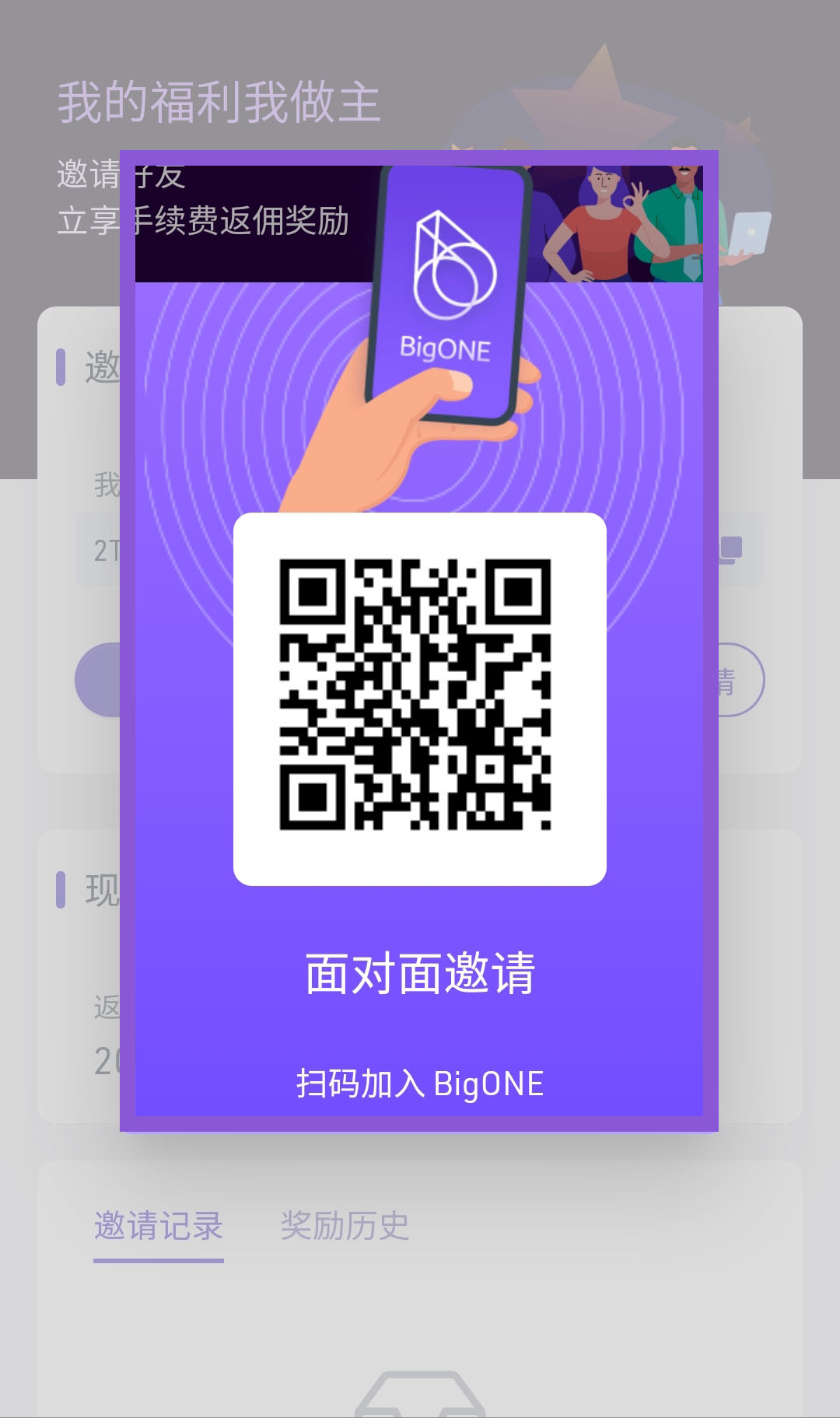Copy the invite code with the copy icon
The width and height of the screenshot is (840, 1418).
[x=730, y=549]
